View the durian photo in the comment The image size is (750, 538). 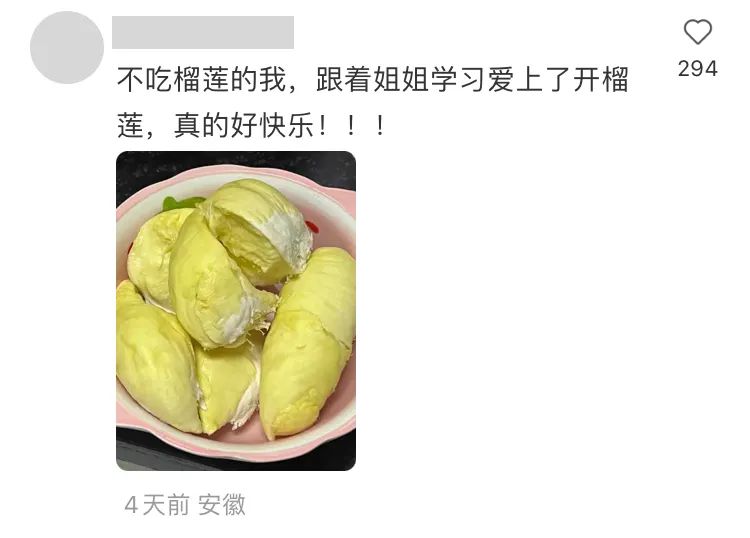coord(236,310)
